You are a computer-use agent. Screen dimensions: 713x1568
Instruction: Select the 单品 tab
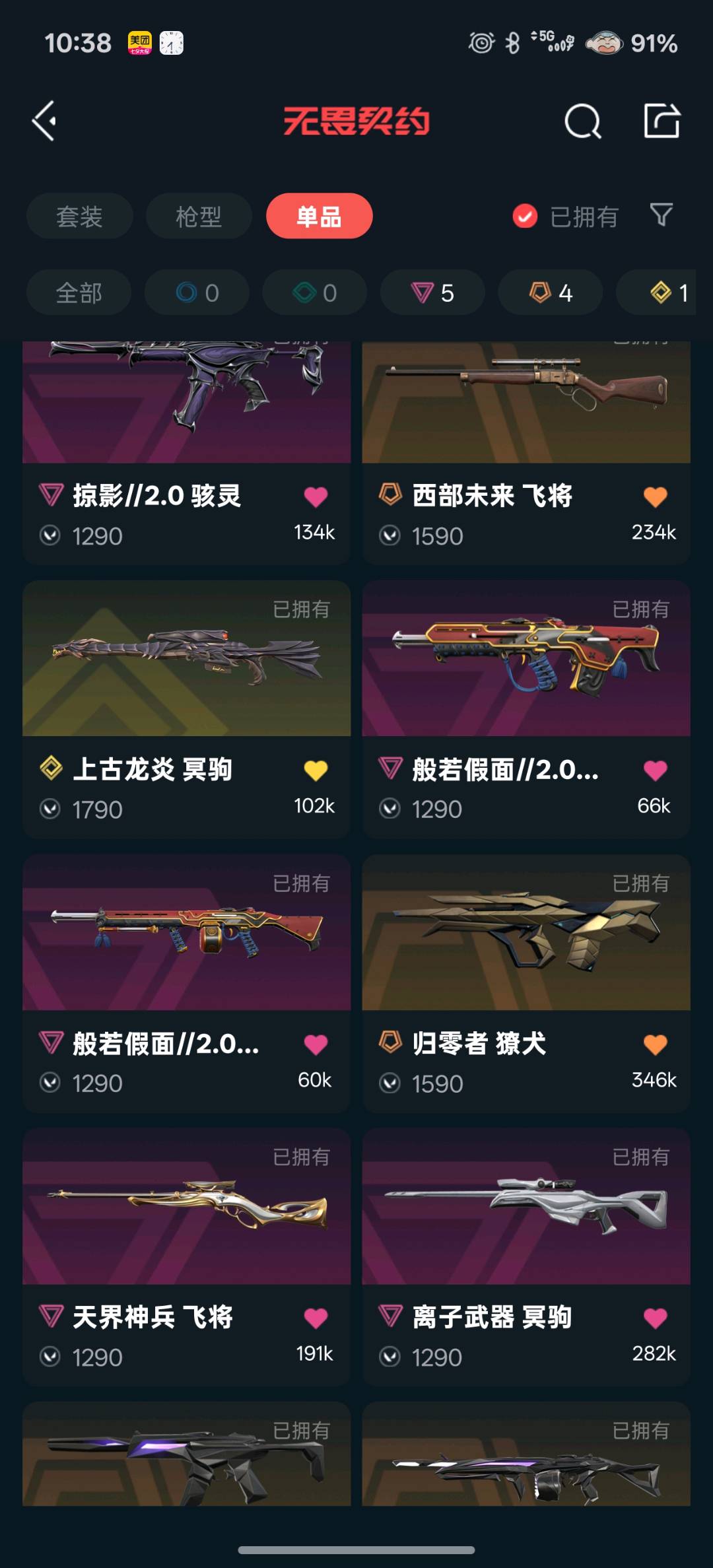pos(319,217)
